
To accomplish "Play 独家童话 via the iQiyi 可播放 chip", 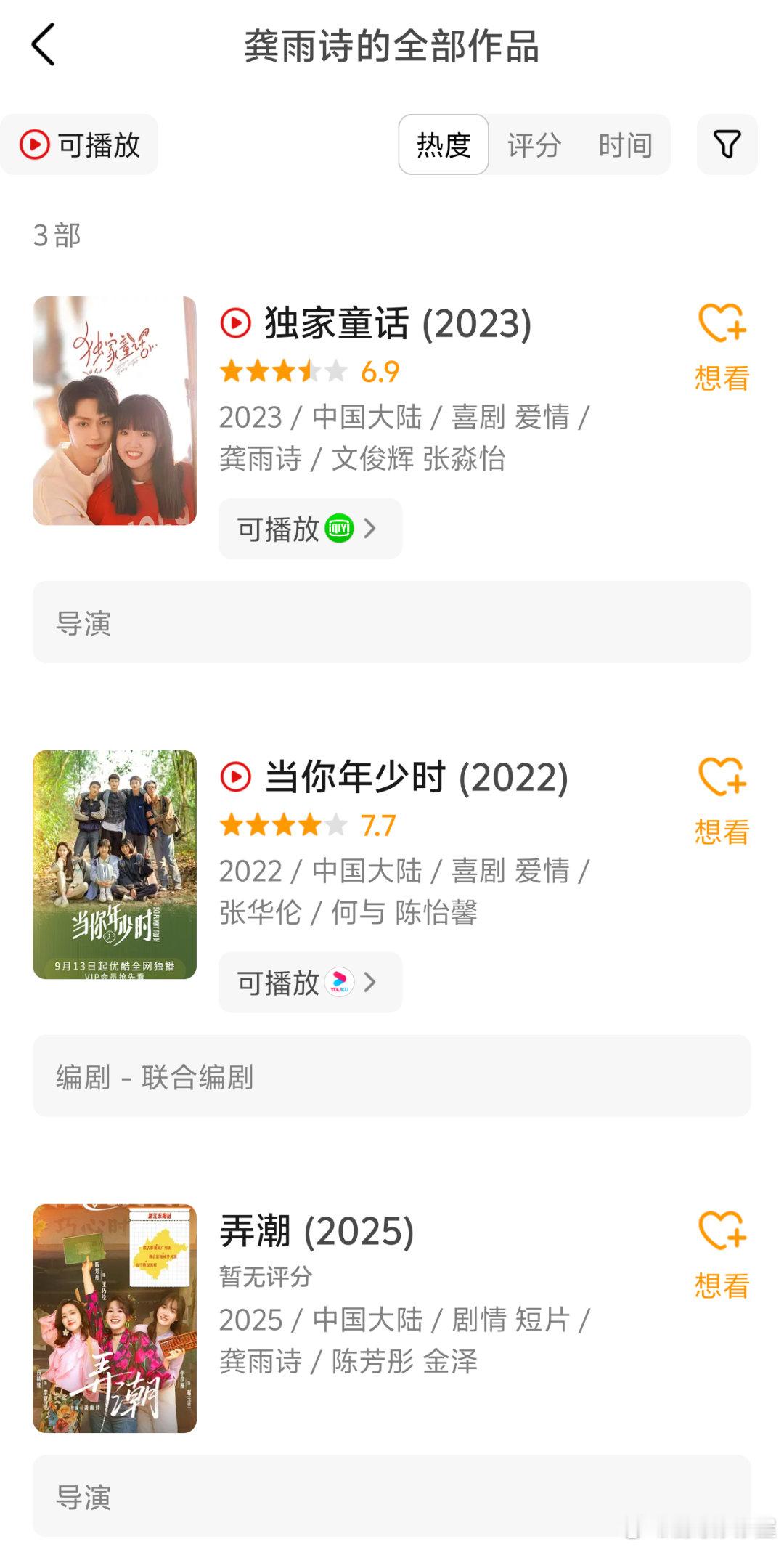I will pos(310,529).
